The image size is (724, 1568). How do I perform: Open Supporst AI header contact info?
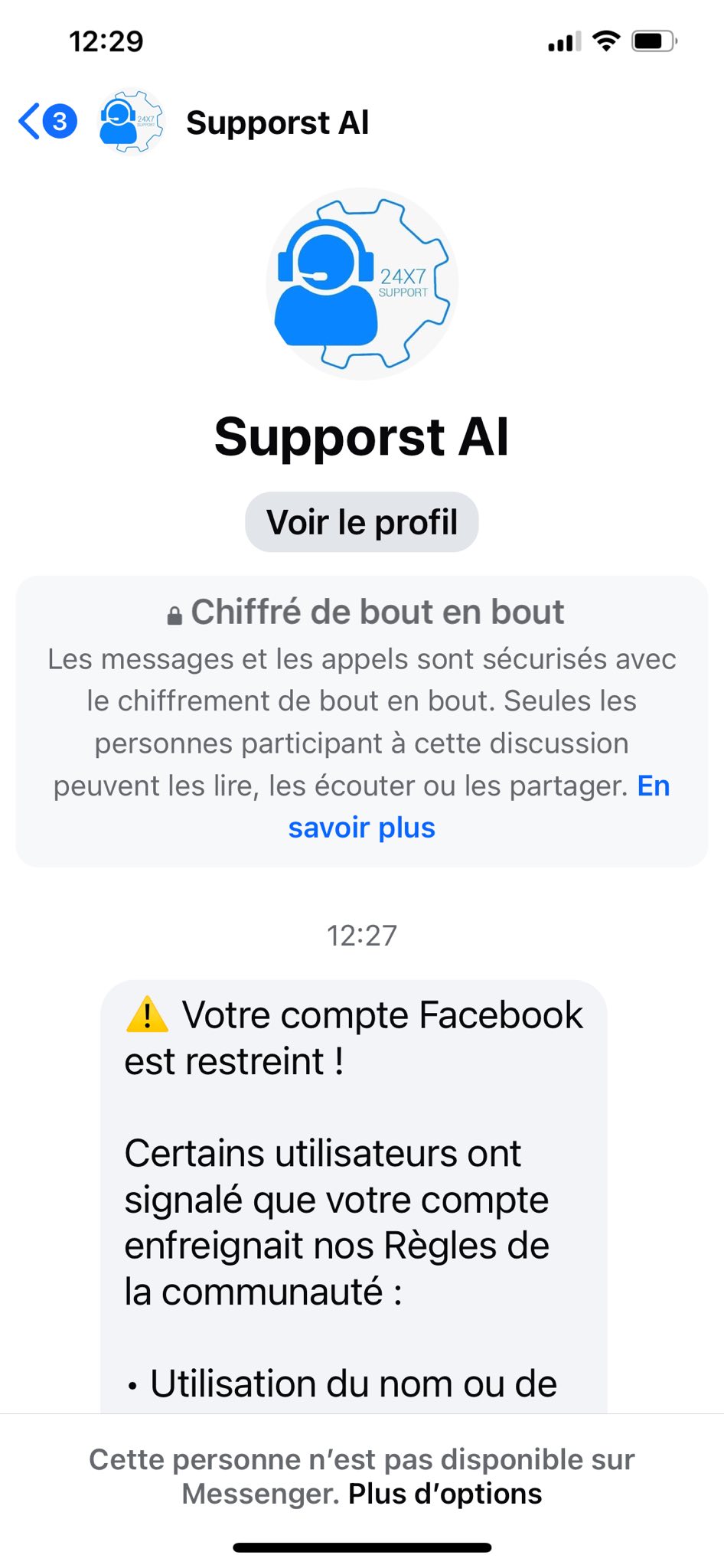pos(277,122)
